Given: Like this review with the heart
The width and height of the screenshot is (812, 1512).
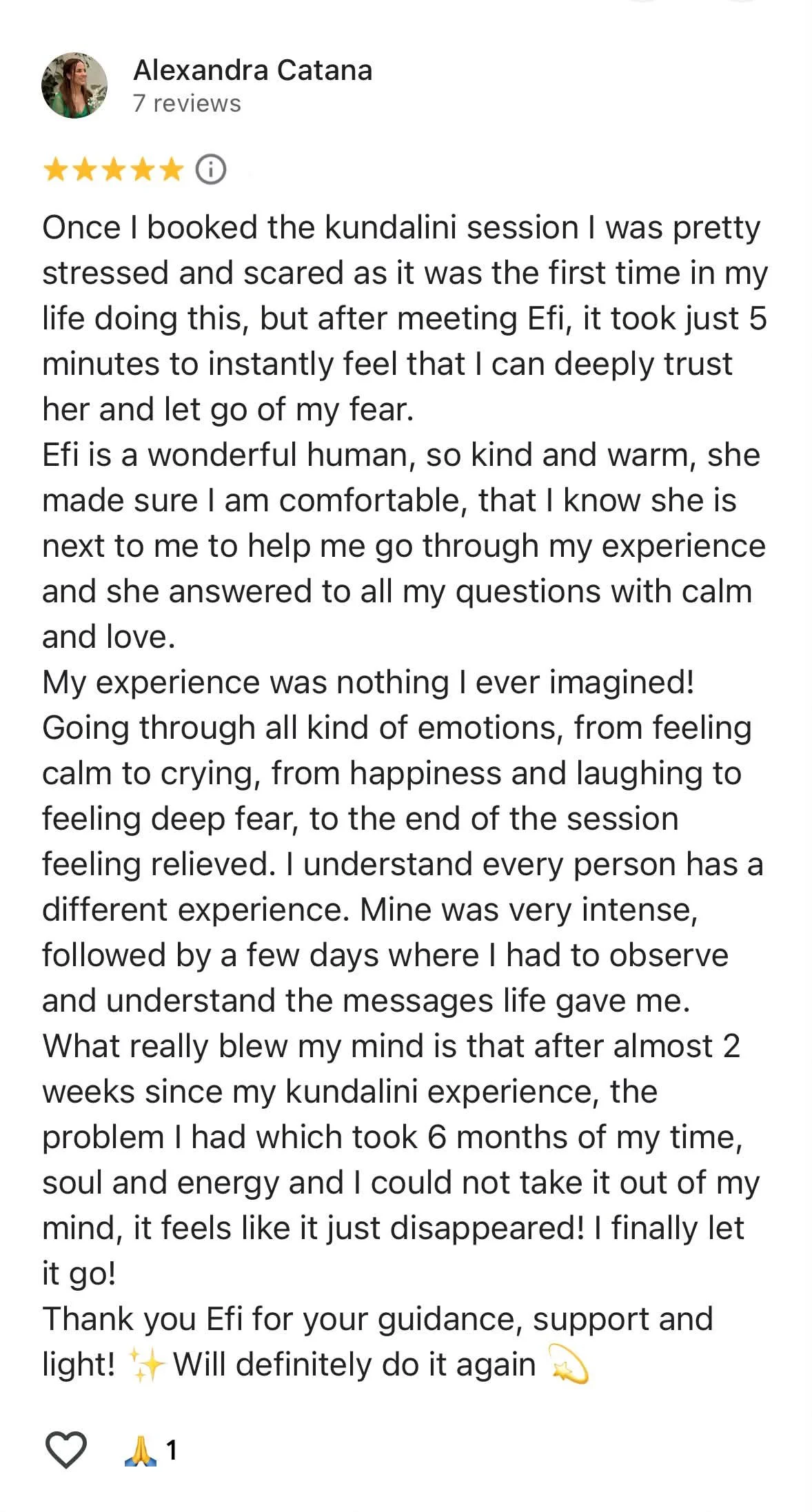Looking at the screenshot, I should coord(66,1450).
